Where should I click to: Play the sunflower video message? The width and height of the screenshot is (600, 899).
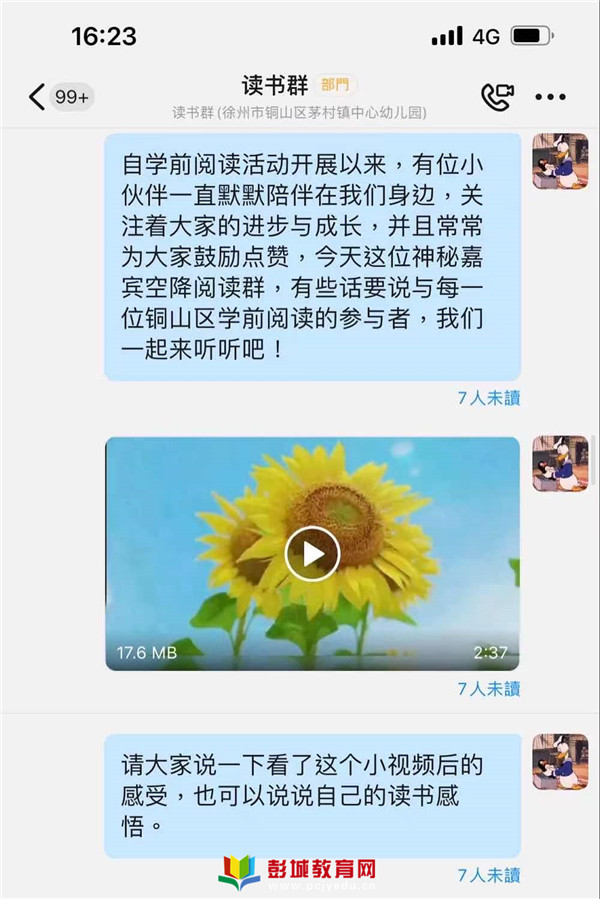point(312,553)
